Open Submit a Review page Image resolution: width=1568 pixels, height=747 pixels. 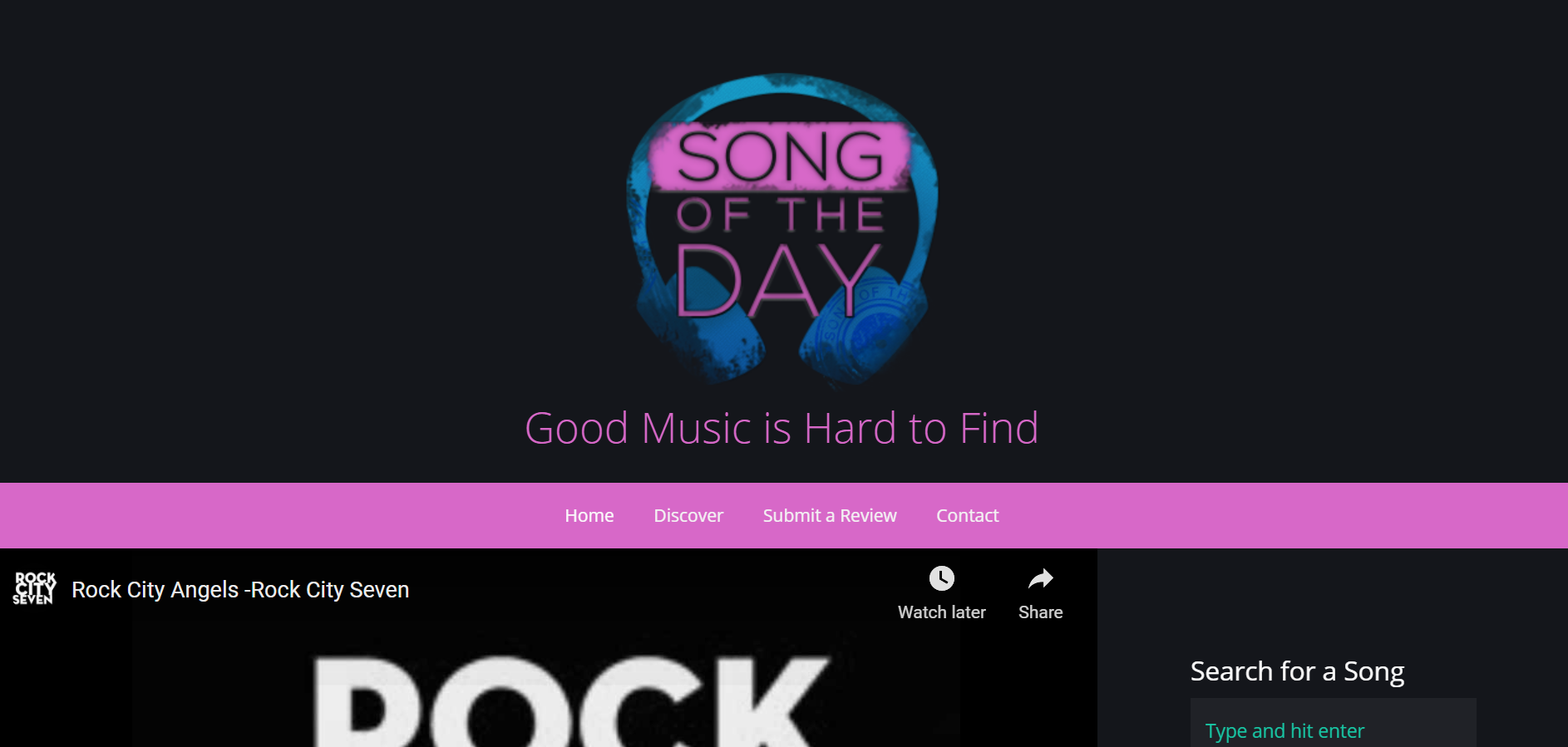[x=829, y=515]
